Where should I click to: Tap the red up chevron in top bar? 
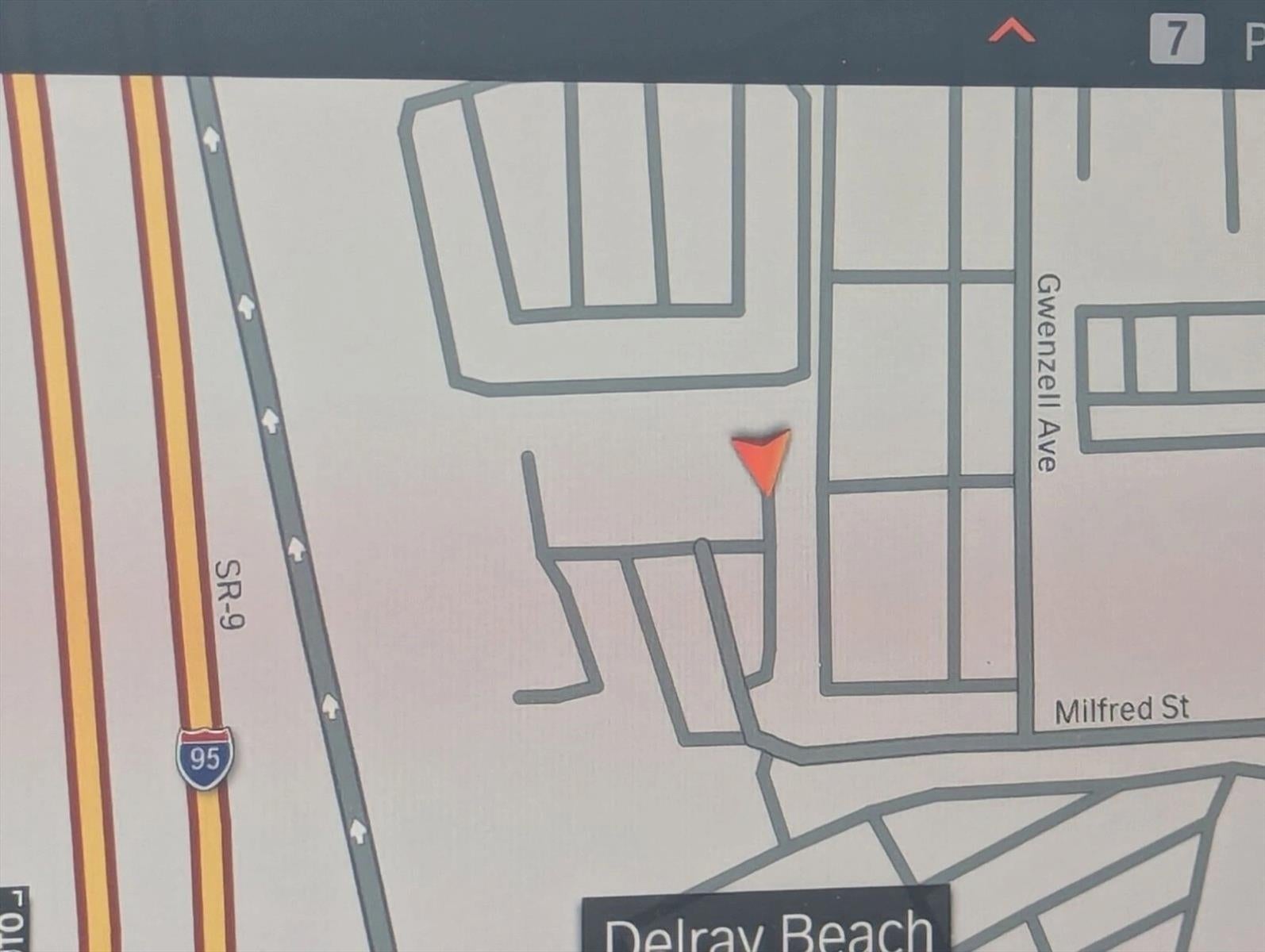click(x=1011, y=33)
